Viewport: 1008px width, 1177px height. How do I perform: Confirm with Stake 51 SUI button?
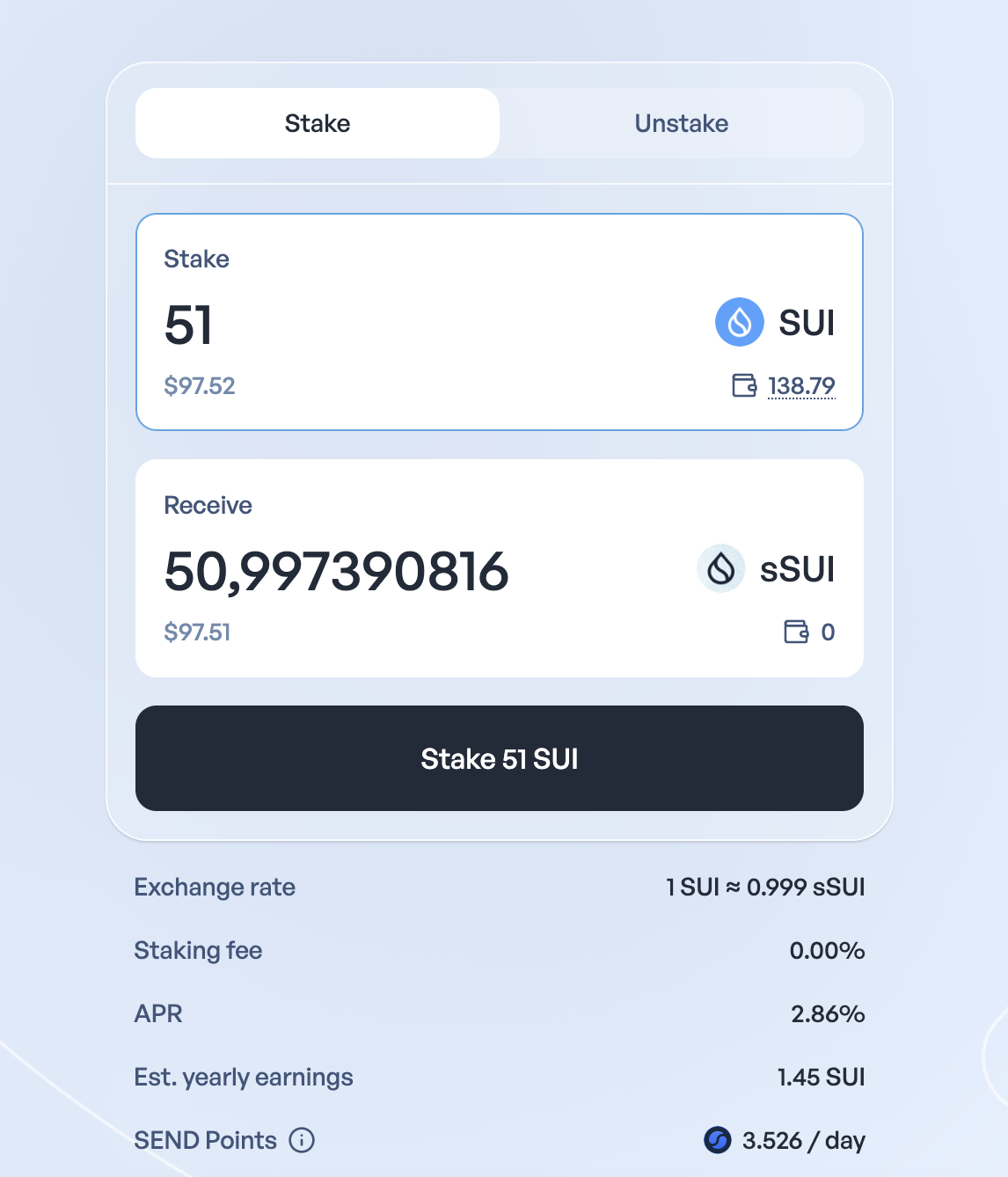[499, 758]
